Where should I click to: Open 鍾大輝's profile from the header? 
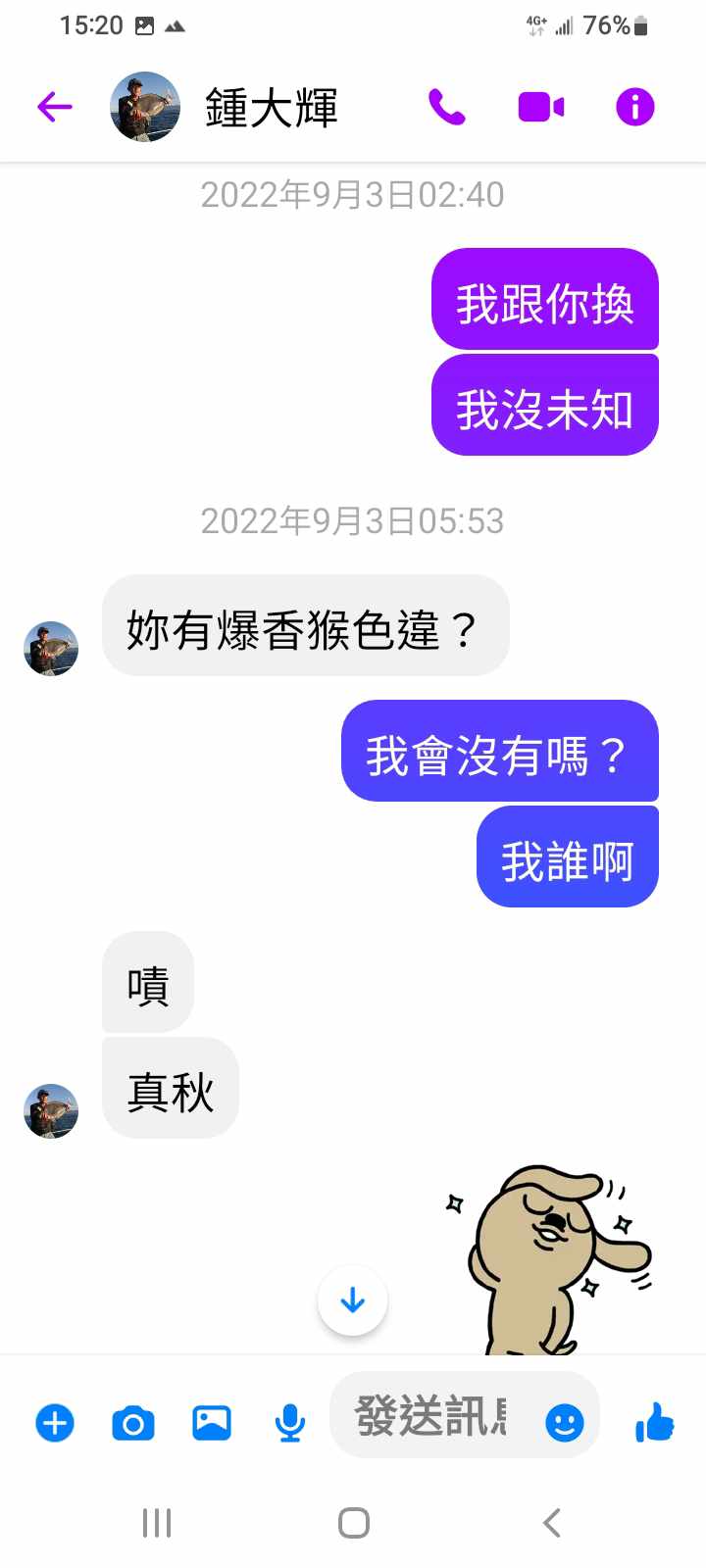coord(271,107)
